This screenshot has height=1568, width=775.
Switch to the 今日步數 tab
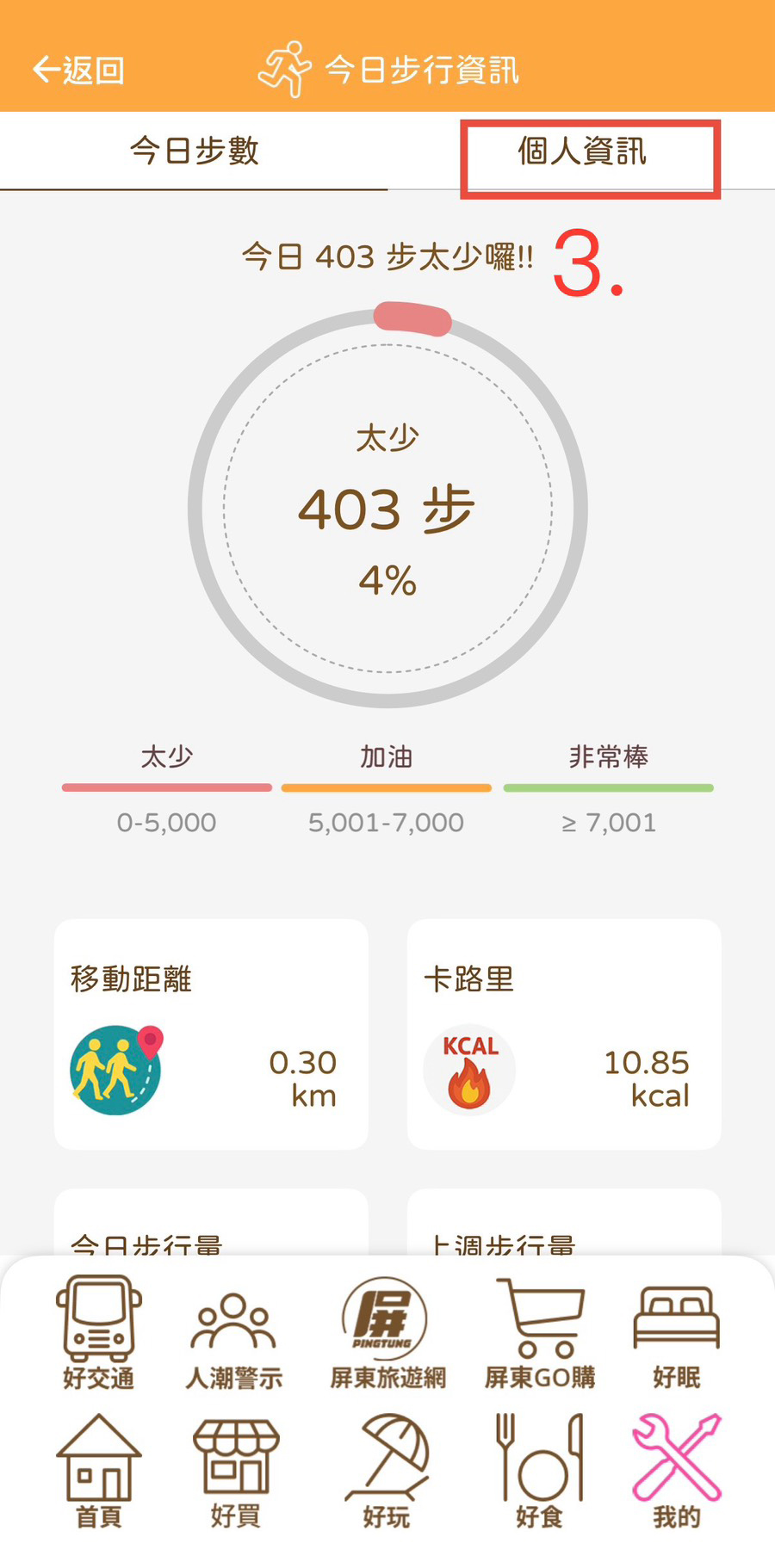[194, 151]
